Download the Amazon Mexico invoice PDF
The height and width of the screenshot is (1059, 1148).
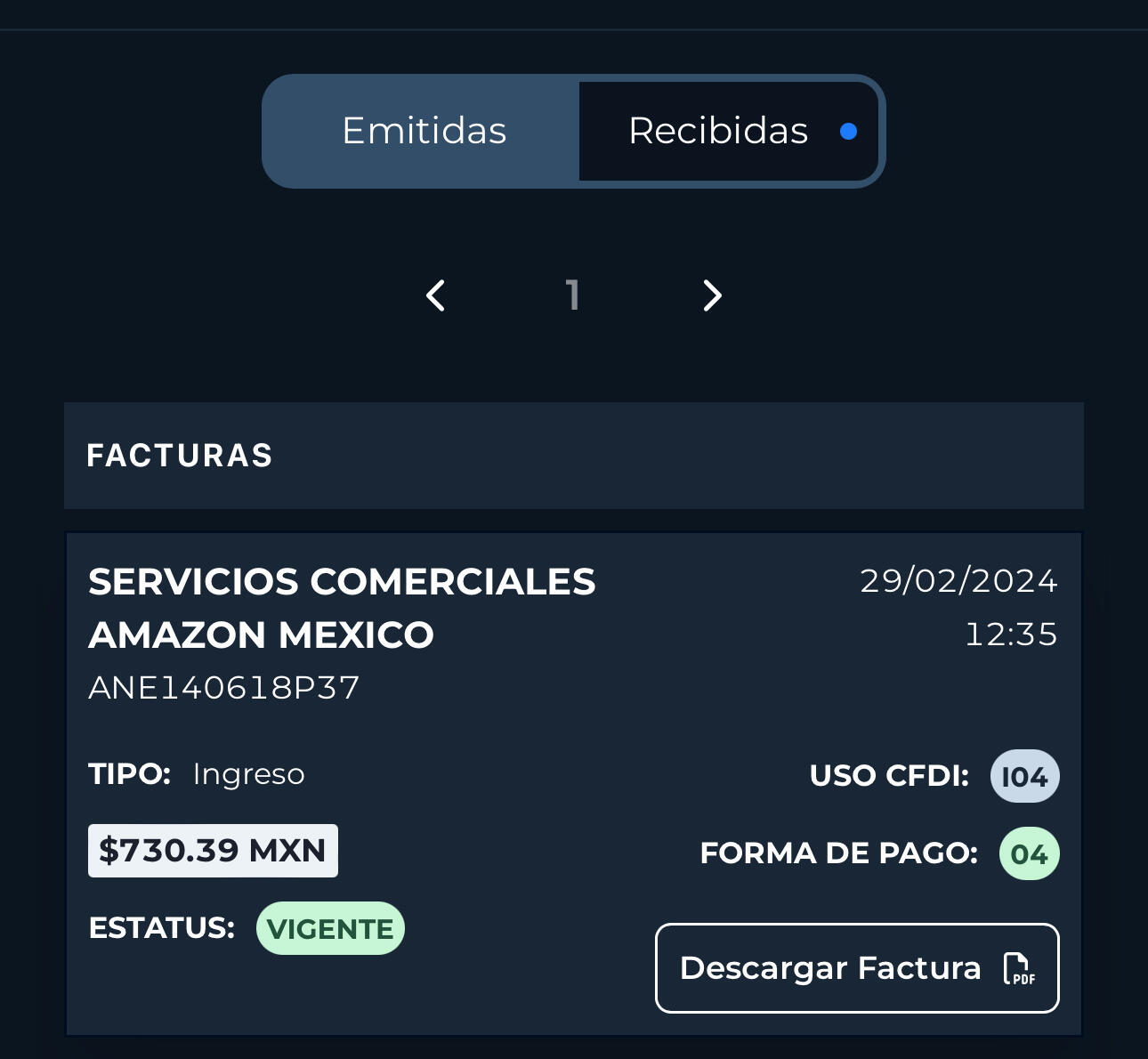point(856,968)
